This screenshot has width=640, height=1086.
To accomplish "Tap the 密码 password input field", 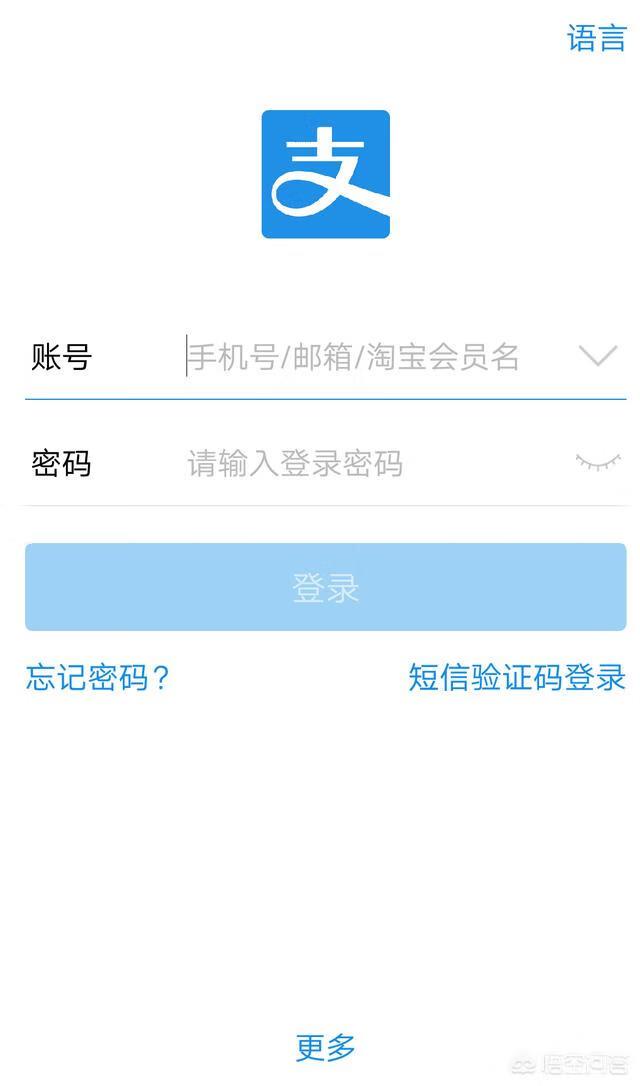I will pos(360,464).
